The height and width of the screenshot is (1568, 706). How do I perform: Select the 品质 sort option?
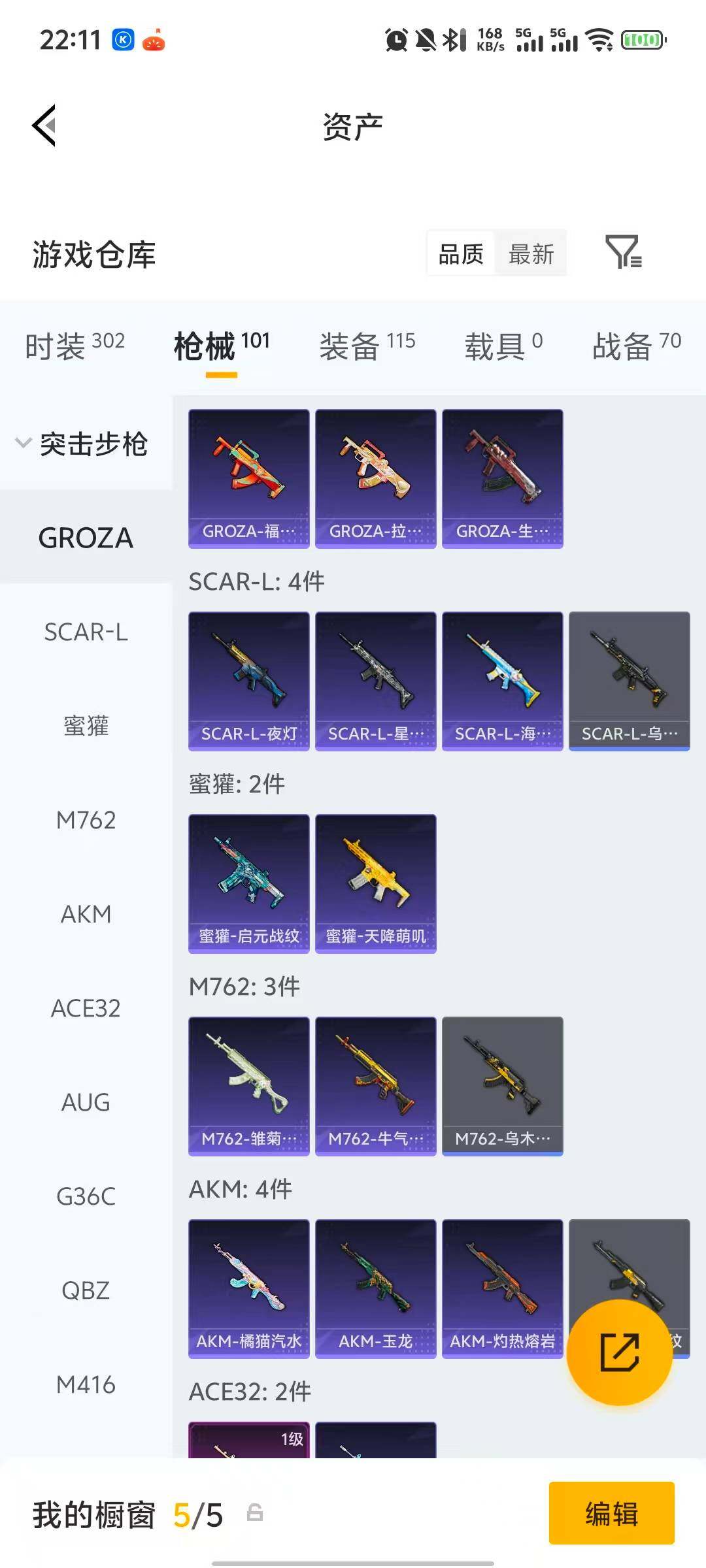(460, 253)
